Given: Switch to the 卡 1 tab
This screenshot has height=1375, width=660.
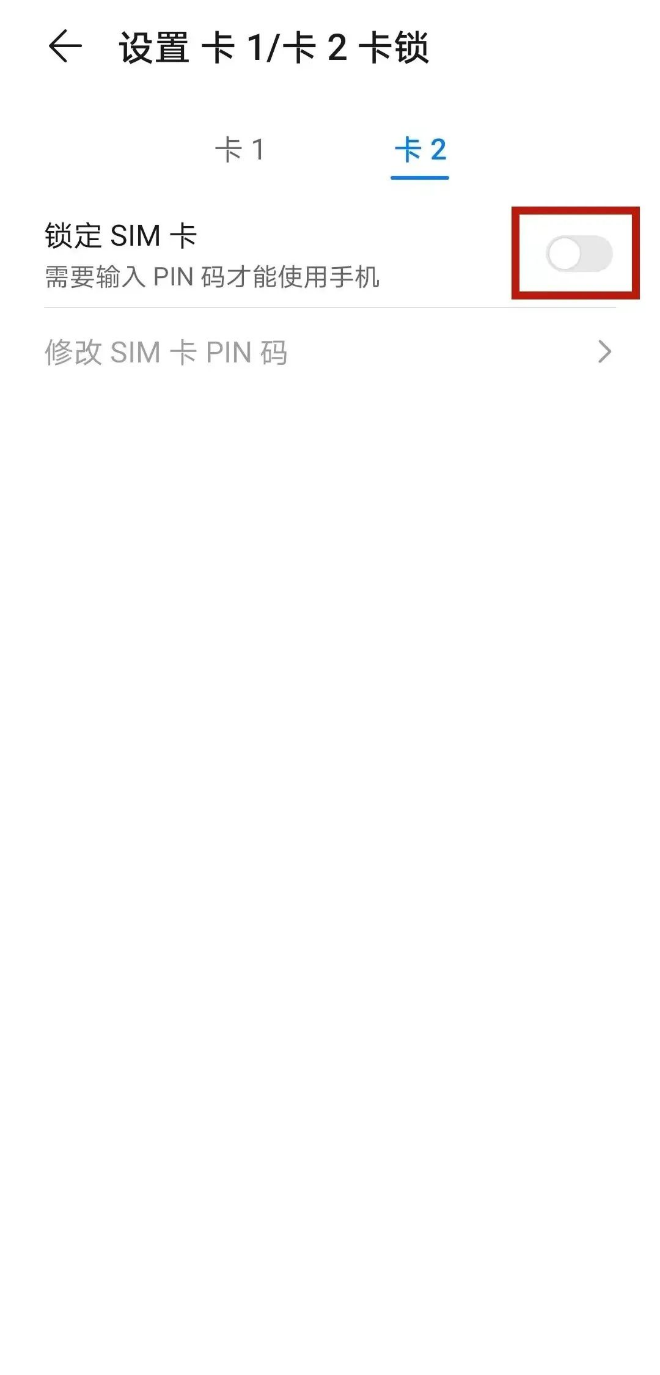Looking at the screenshot, I should (240, 150).
